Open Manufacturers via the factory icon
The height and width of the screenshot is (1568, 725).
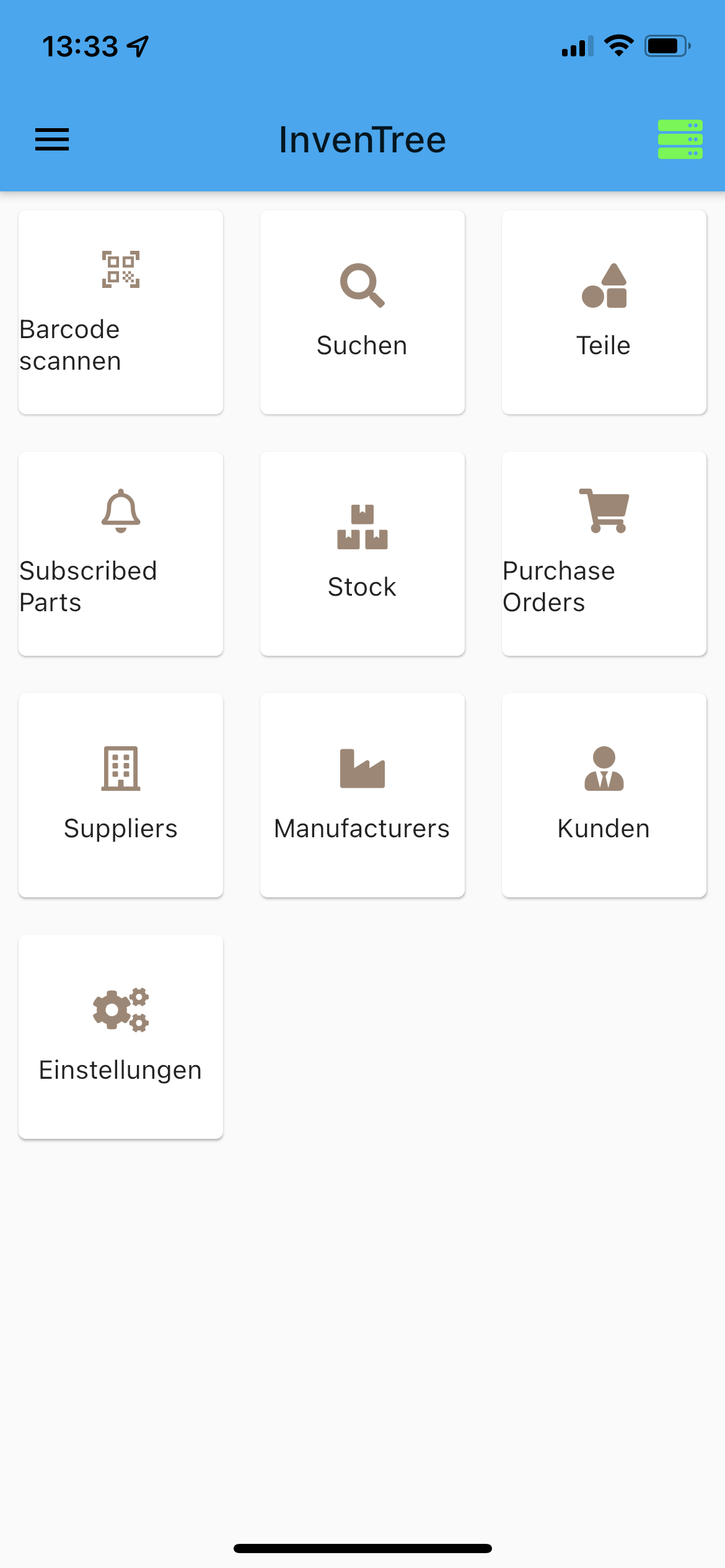tap(362, 769)
